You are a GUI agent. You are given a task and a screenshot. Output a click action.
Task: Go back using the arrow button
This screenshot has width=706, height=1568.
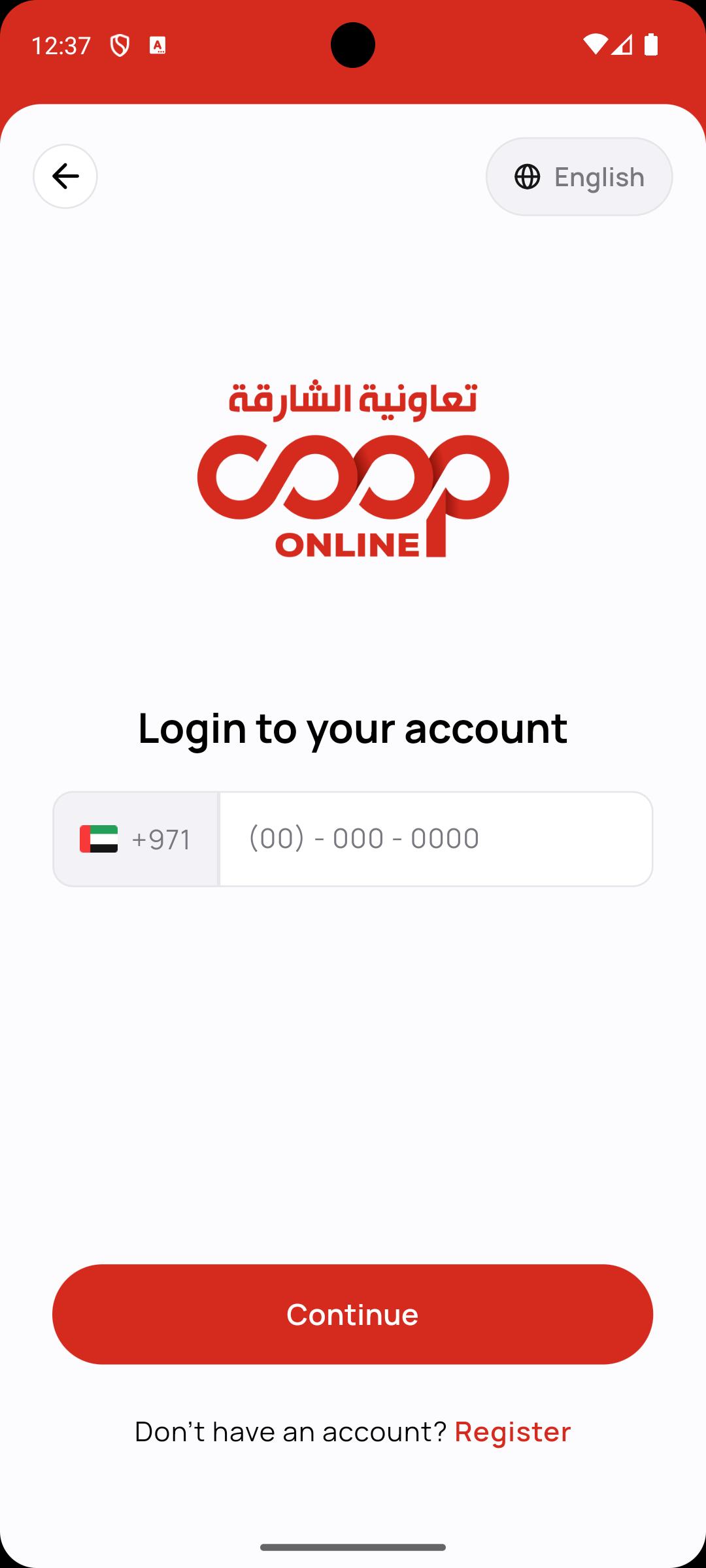(65, 176)
